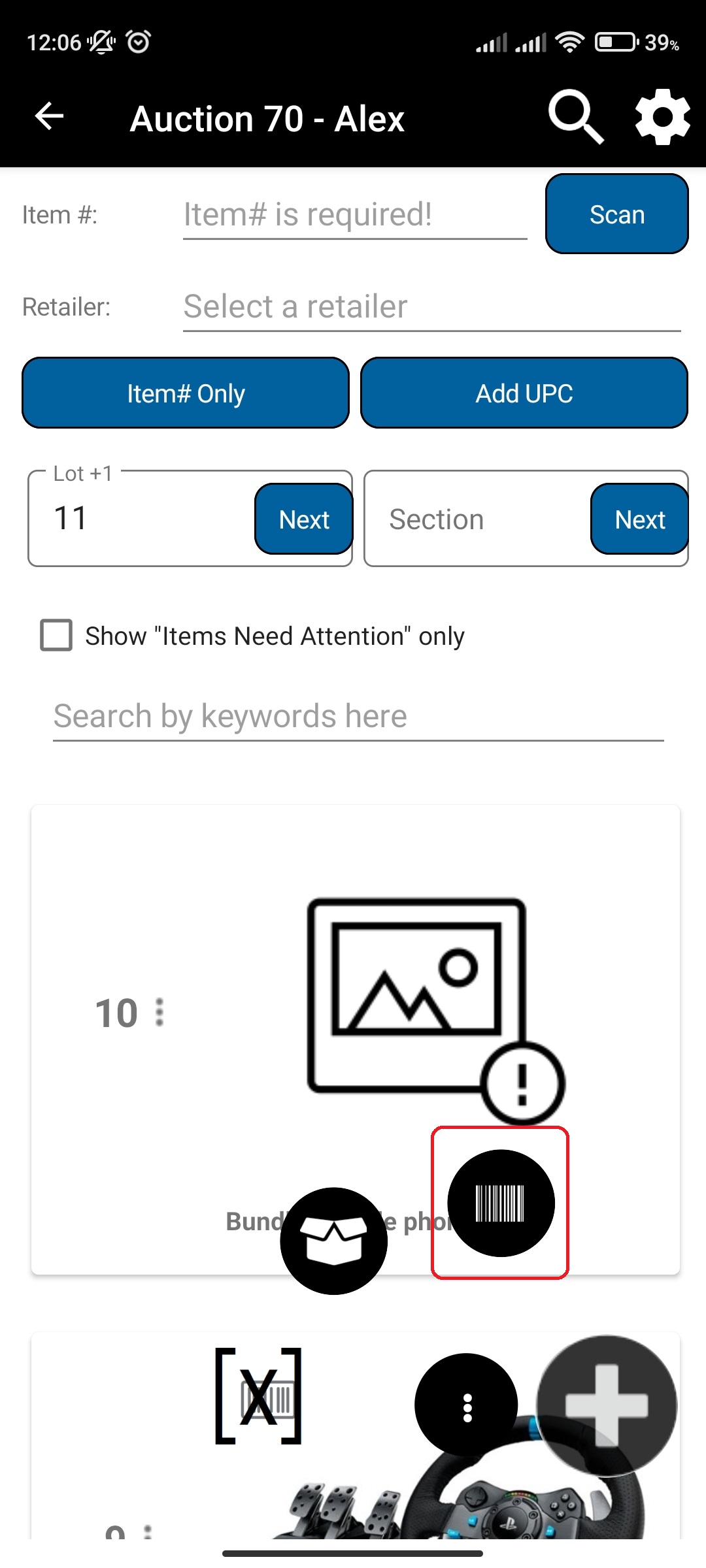The width and height of the screenshot is (706, 1568).
Task: Check Show "Items Need Attention" only
Action: point(57,636)
